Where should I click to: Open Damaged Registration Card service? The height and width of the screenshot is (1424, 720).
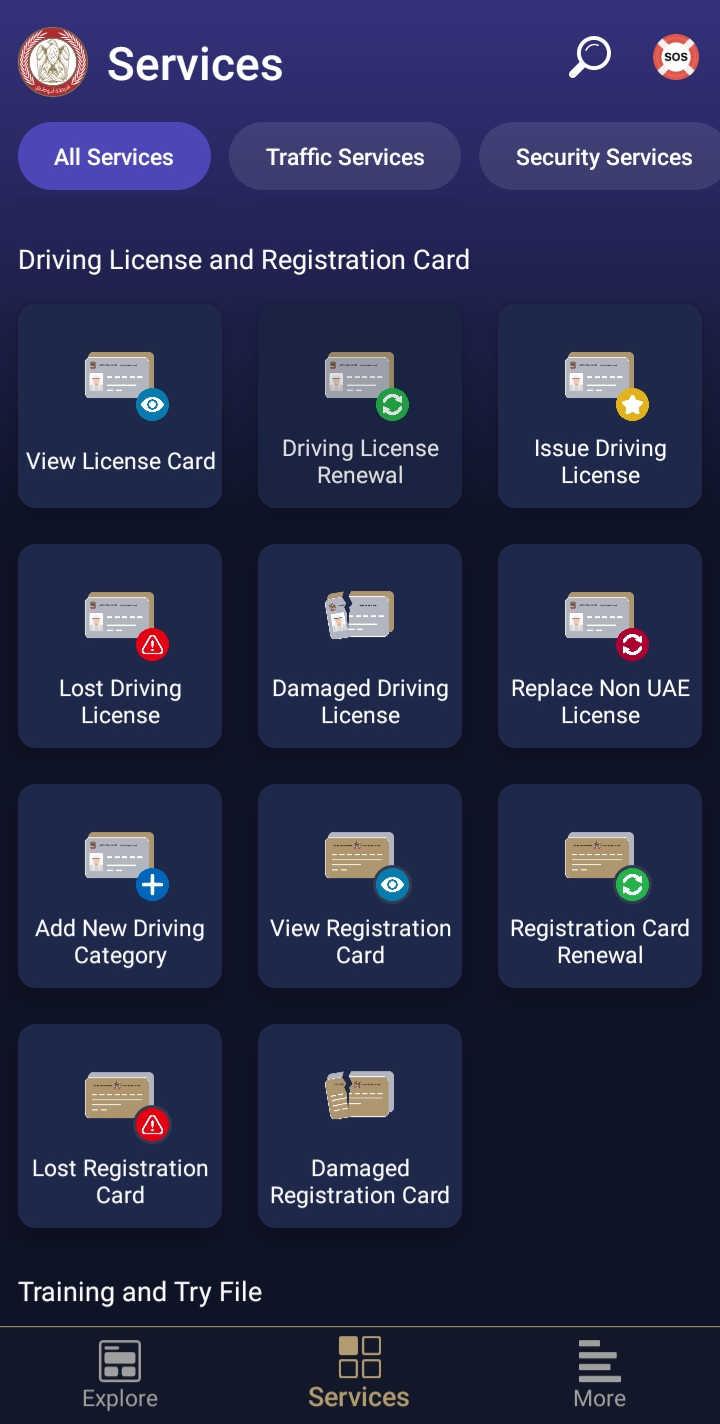click(360, 1126)
